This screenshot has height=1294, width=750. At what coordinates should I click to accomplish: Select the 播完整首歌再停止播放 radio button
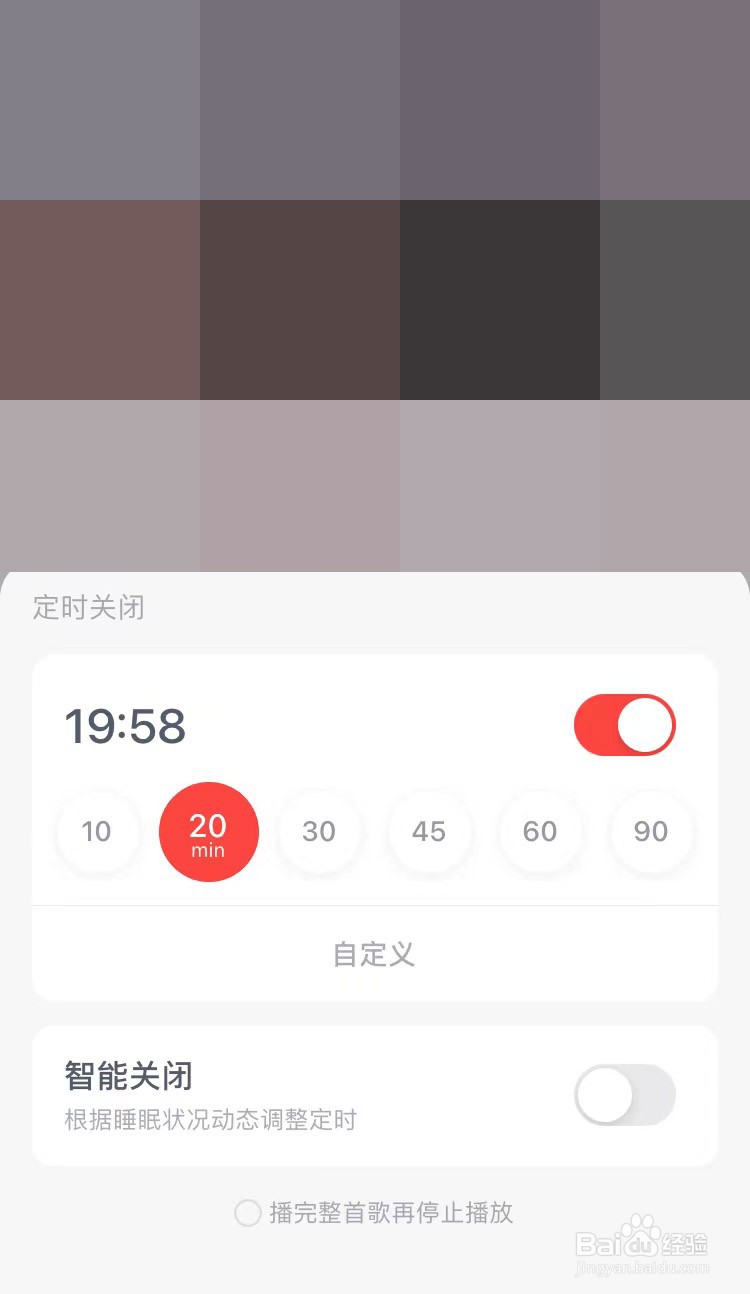(x=247, y=1213)
